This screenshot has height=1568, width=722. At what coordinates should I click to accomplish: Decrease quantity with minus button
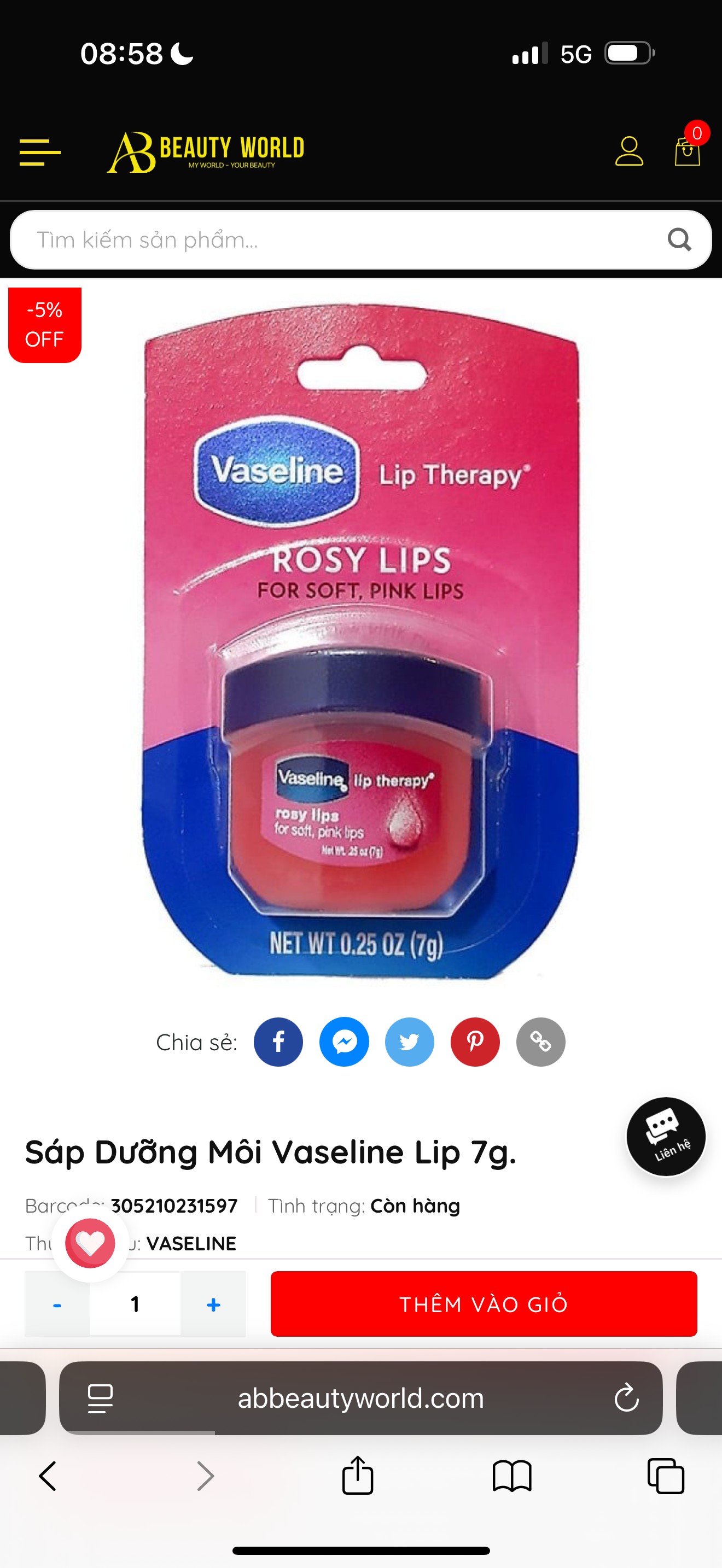[x=57, y=1303]
